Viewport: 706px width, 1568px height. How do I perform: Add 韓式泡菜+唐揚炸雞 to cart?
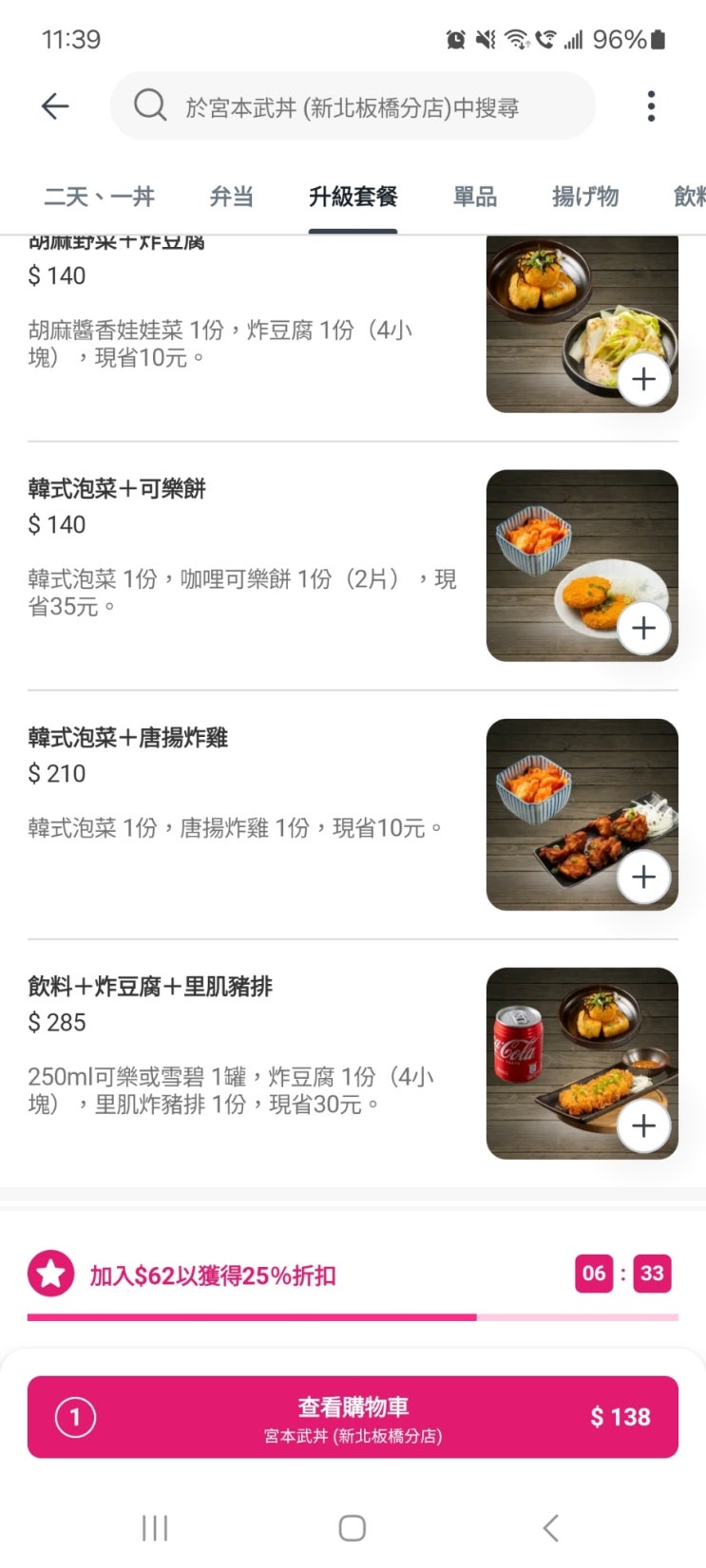[643, 877]
